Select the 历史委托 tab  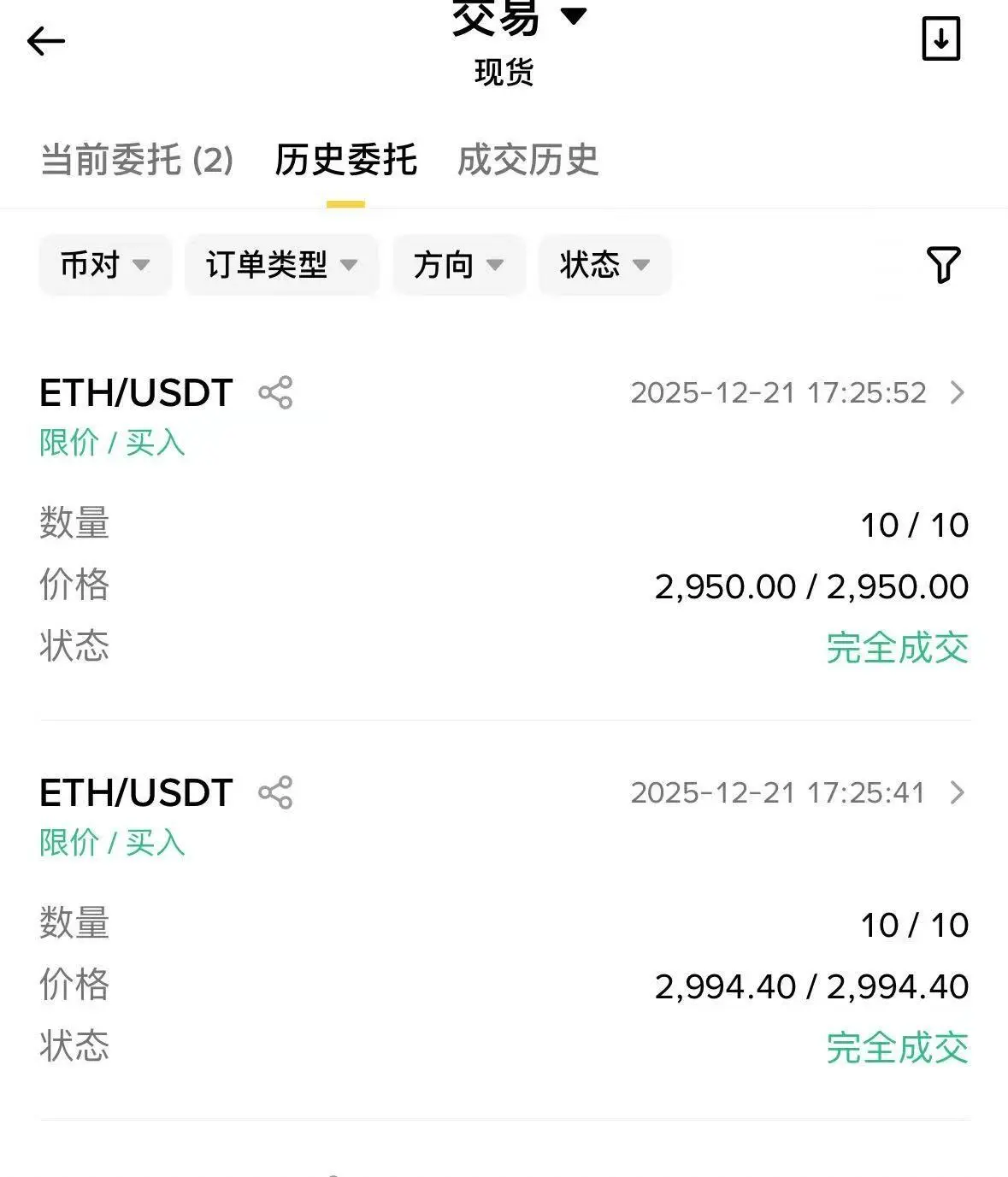pyautogui.click(x=345, y=160)
